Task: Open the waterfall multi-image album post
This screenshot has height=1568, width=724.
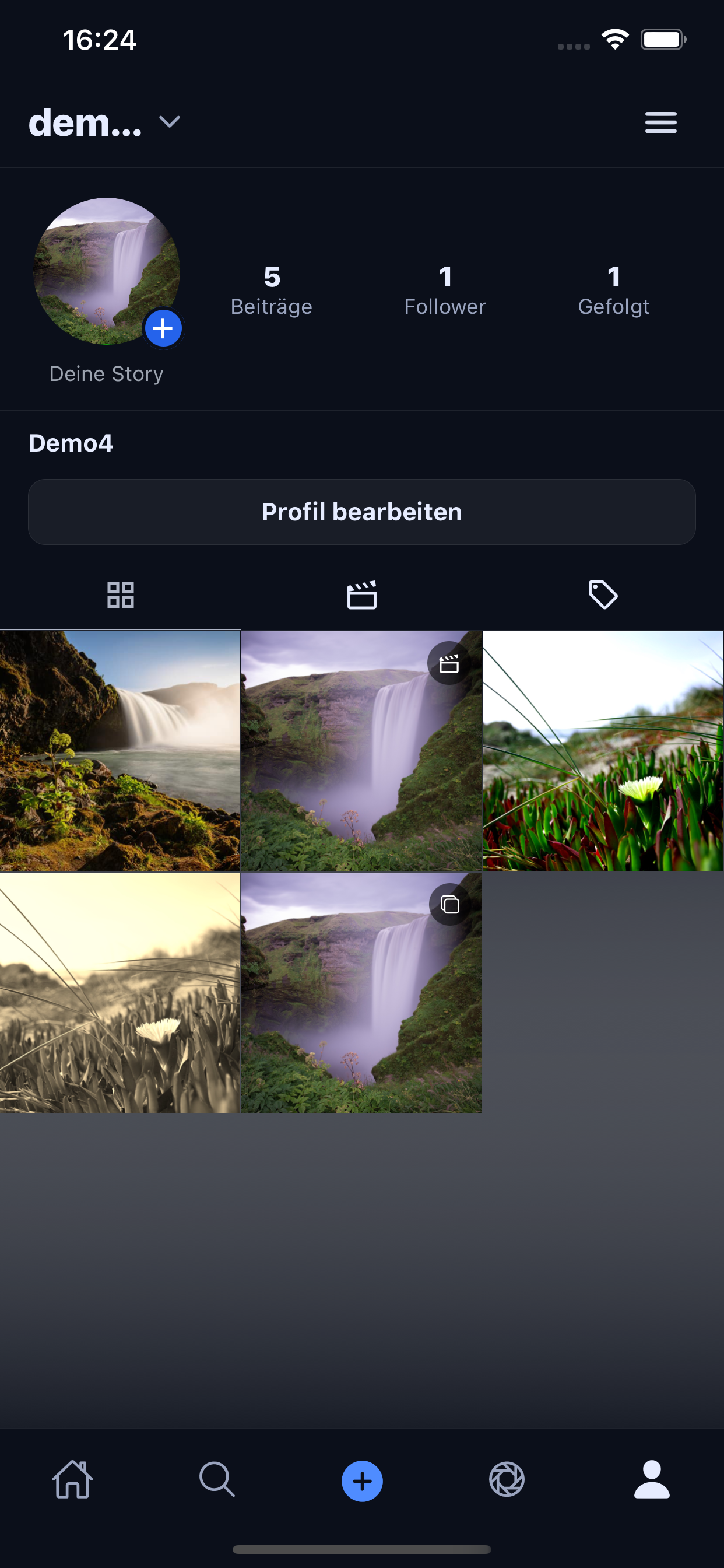Action: (361, 993)
